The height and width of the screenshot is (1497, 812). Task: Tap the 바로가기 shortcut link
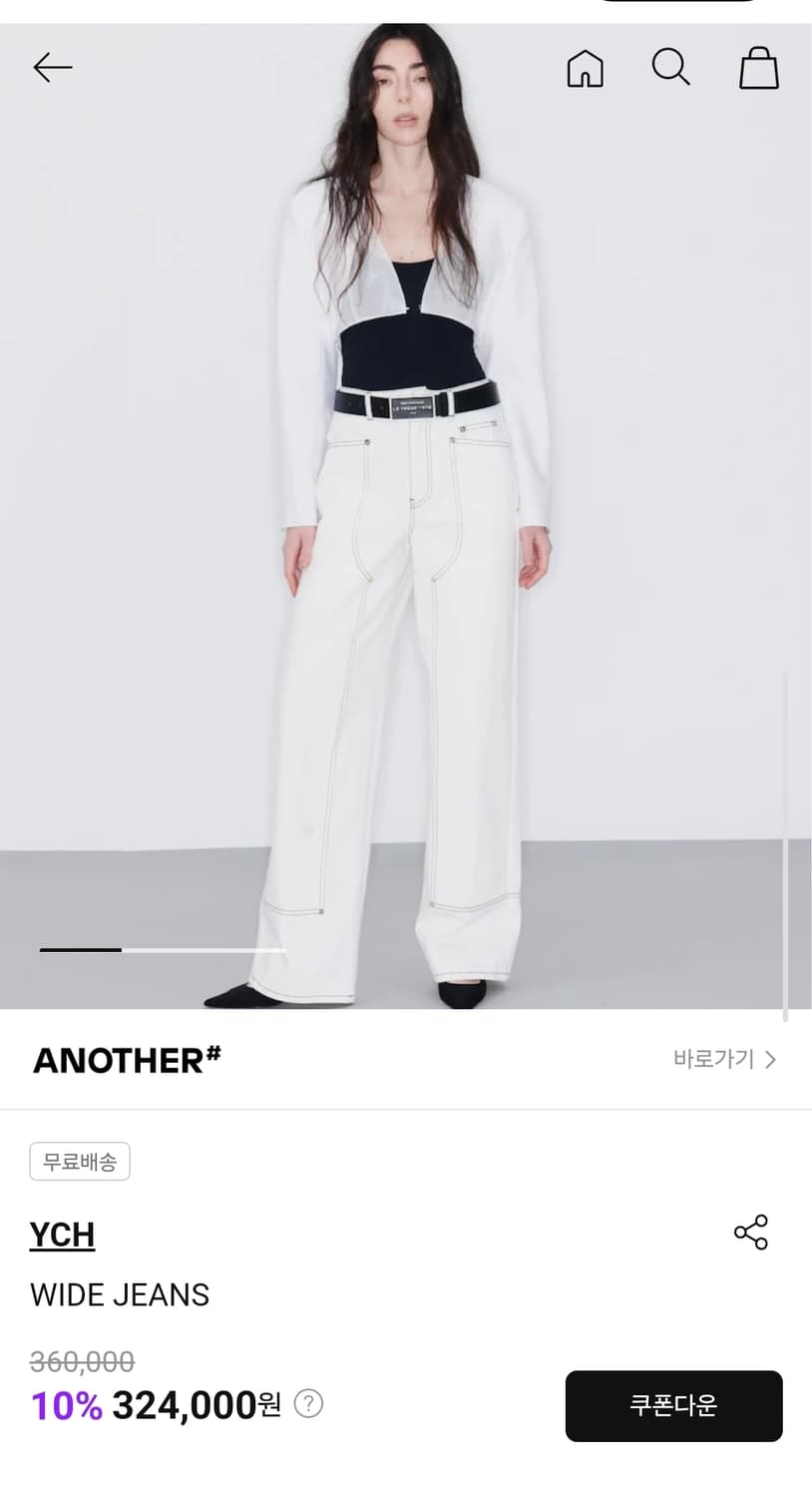click(712, 1060)
